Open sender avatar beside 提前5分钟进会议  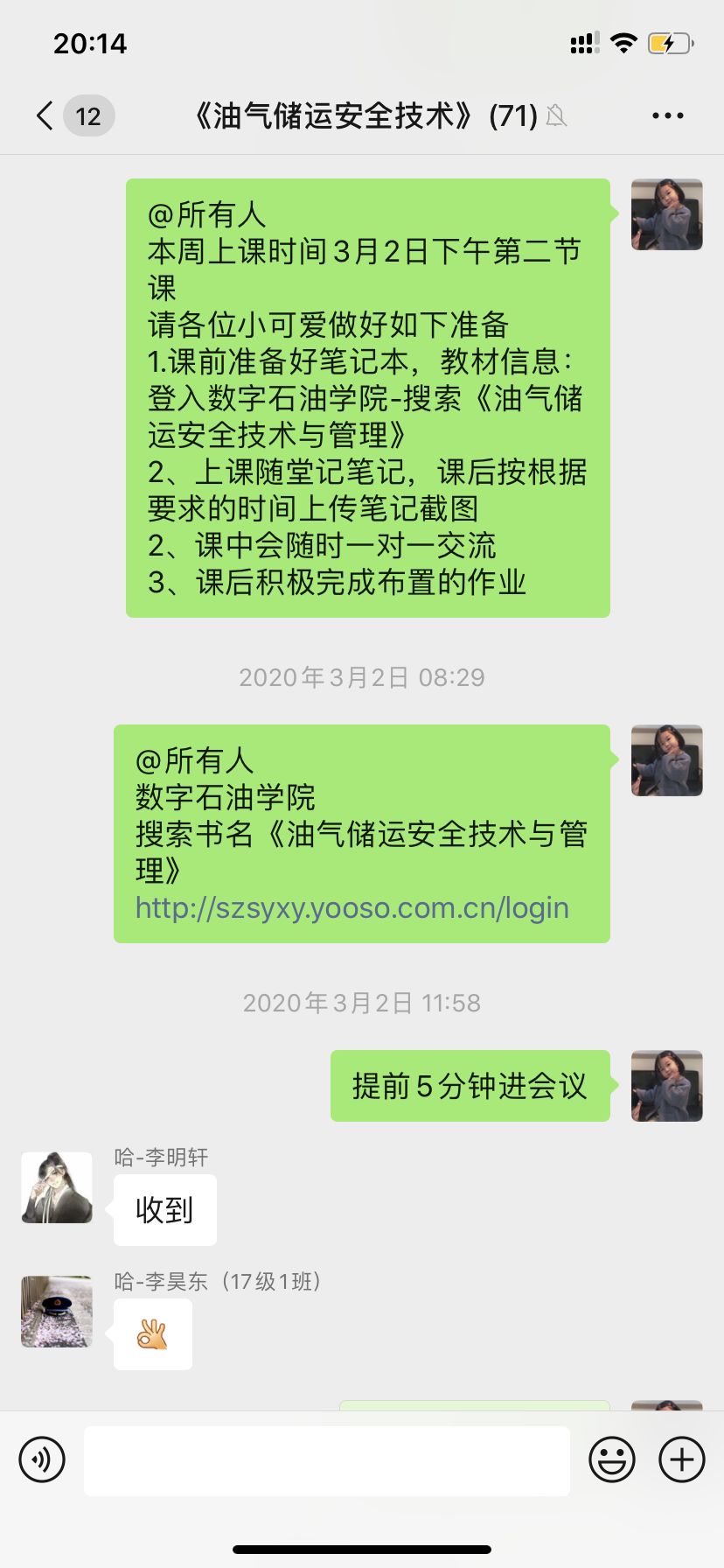pos(666,1086)
